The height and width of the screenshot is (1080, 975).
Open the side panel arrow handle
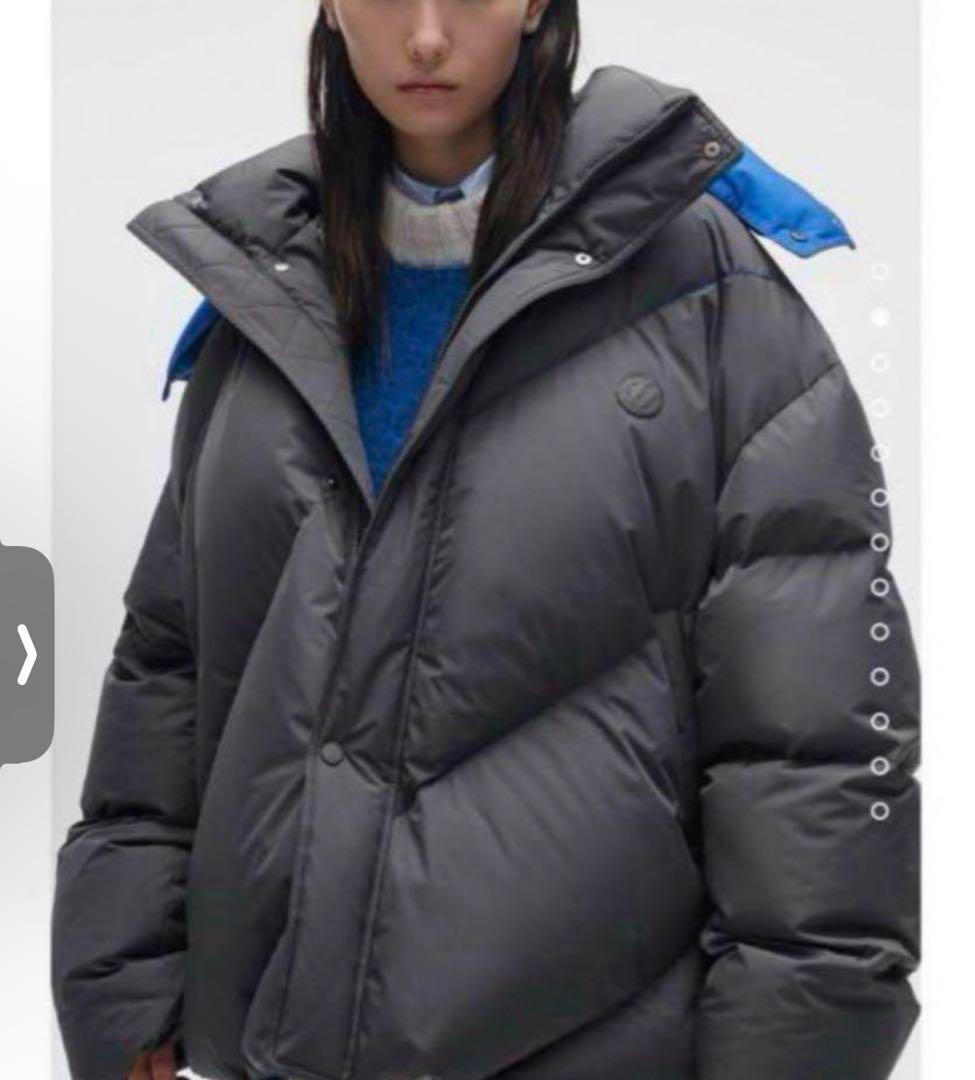(26, 655)
